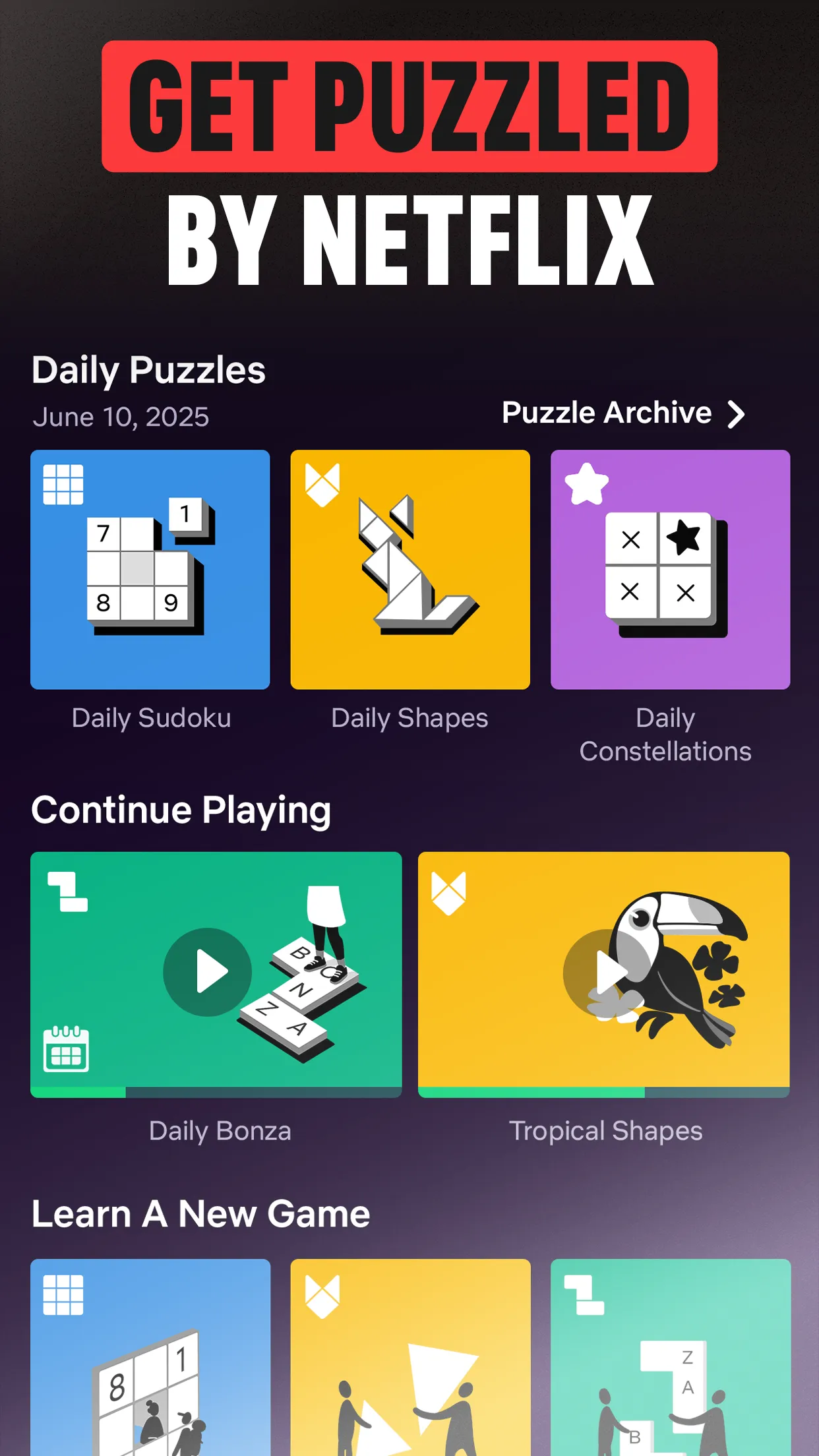819x1456 pixels.
Task: Click the June 10, 2025 date label
Action: coord(121,416)
